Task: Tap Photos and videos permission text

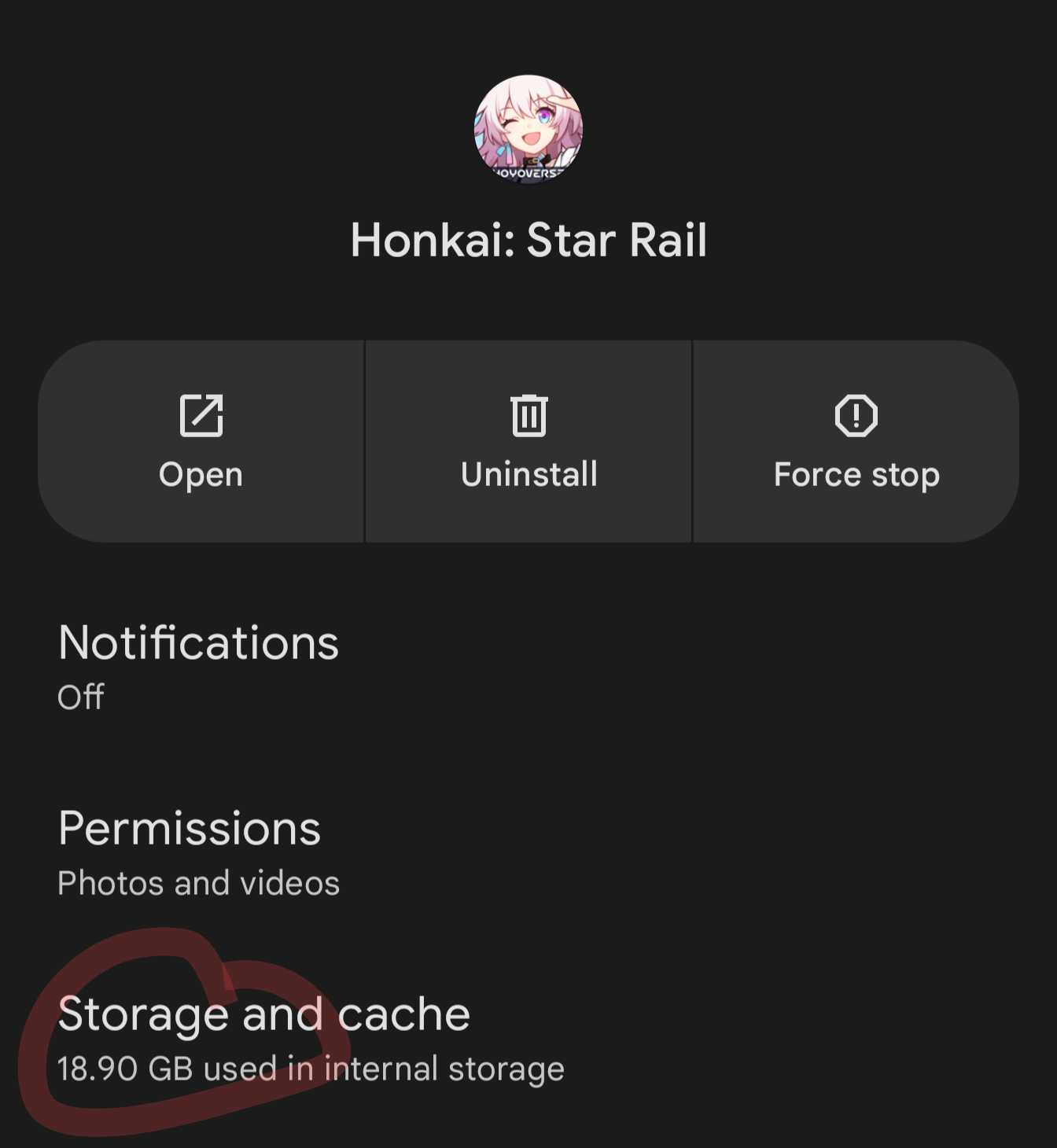Action: click(198, 882)
